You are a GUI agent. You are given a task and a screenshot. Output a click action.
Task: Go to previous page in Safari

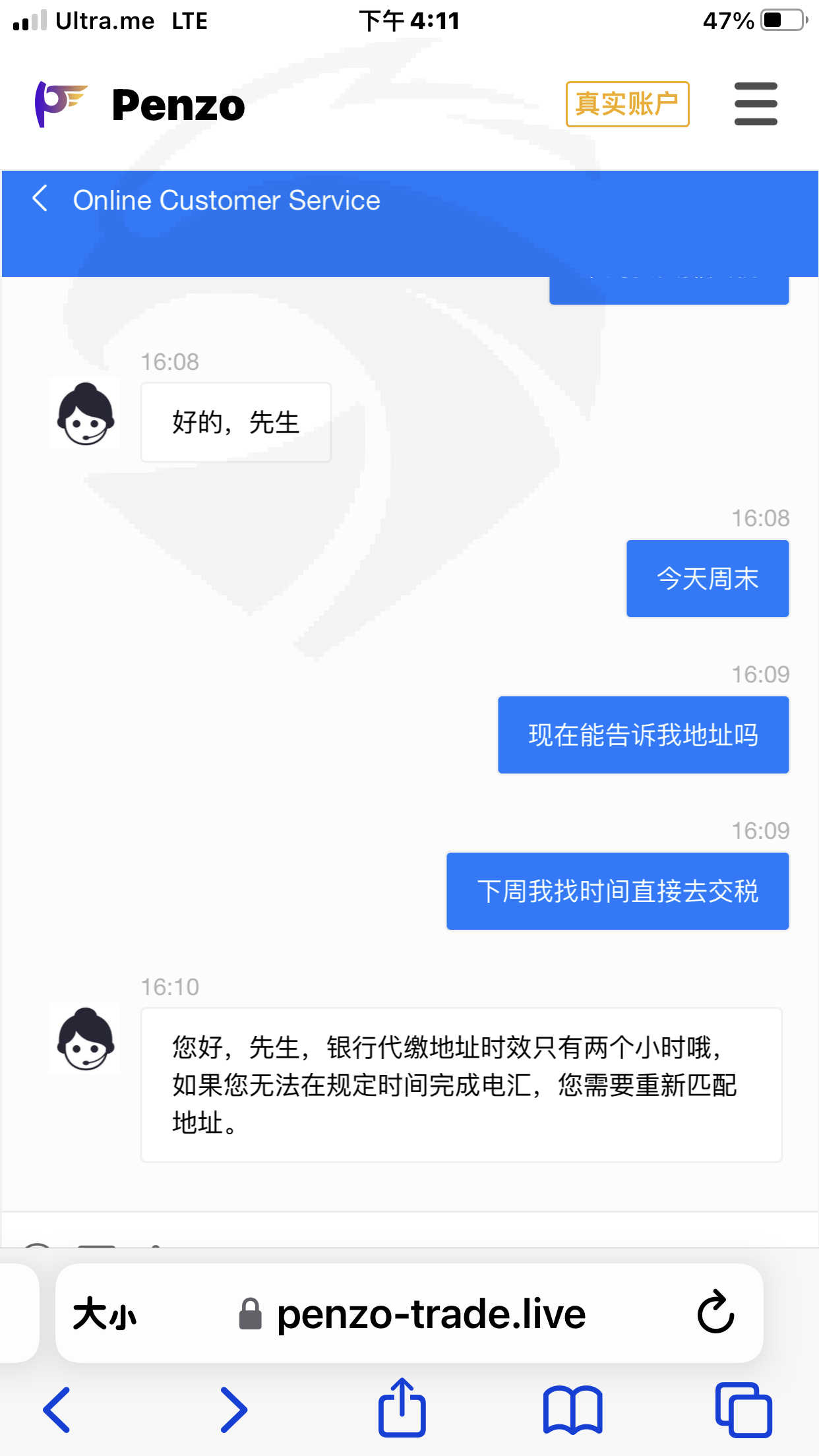(57, 1410)
